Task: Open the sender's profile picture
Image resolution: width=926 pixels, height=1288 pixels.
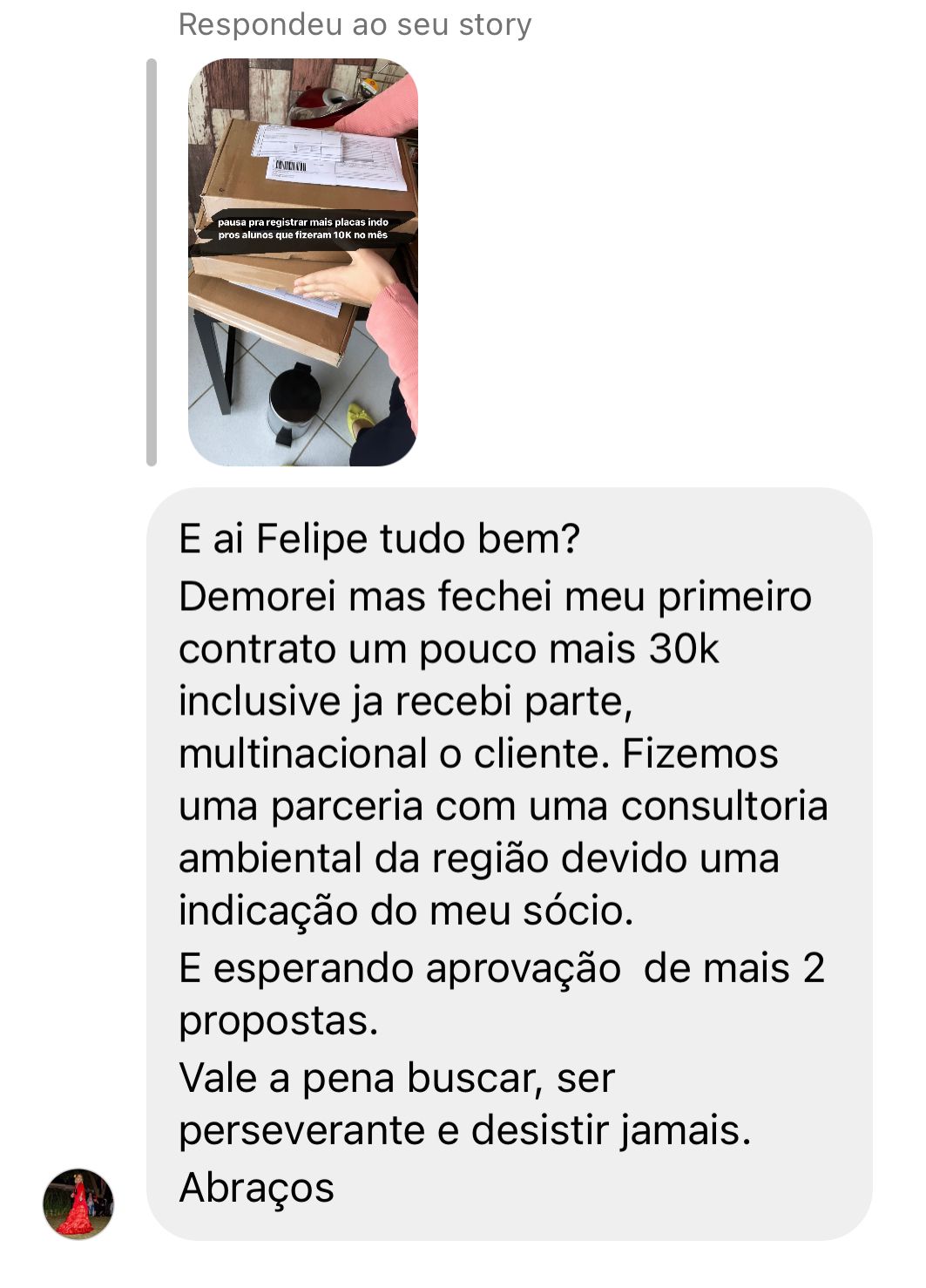Action: click(x=78, y=1203)
